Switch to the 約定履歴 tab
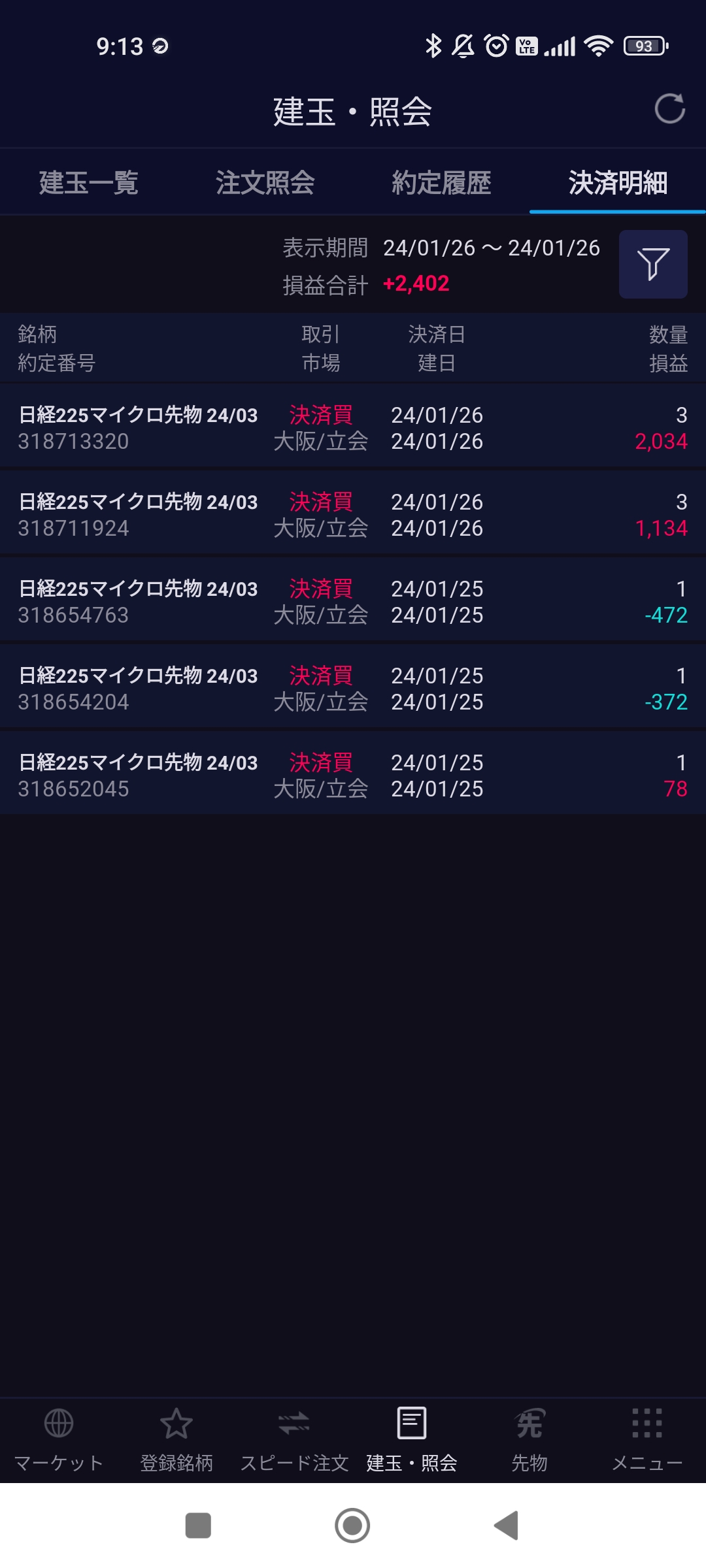The image size is (706, 1568). tap(441, 182)
